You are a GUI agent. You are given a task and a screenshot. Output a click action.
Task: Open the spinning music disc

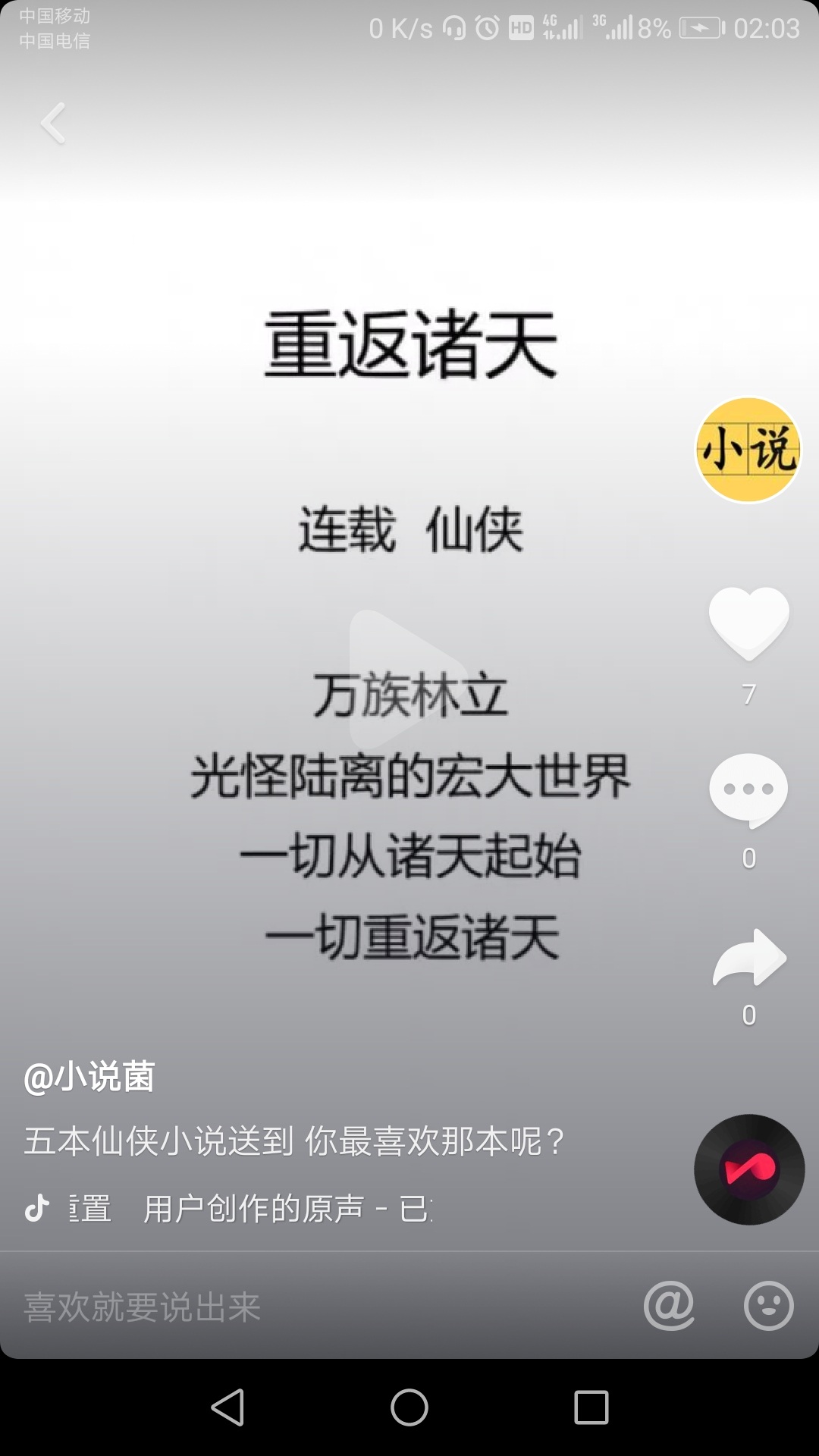click(749, 1169)
